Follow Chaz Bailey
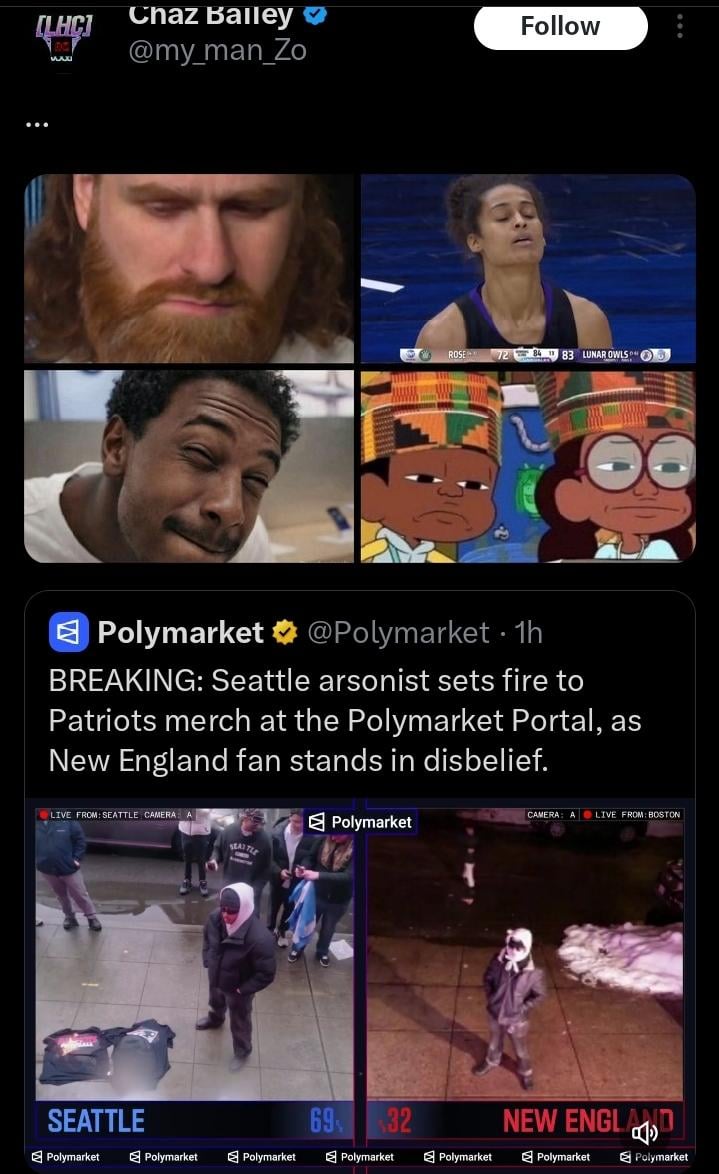Image resolution: width=719 pixels, height=1174 pixels. 560,26
